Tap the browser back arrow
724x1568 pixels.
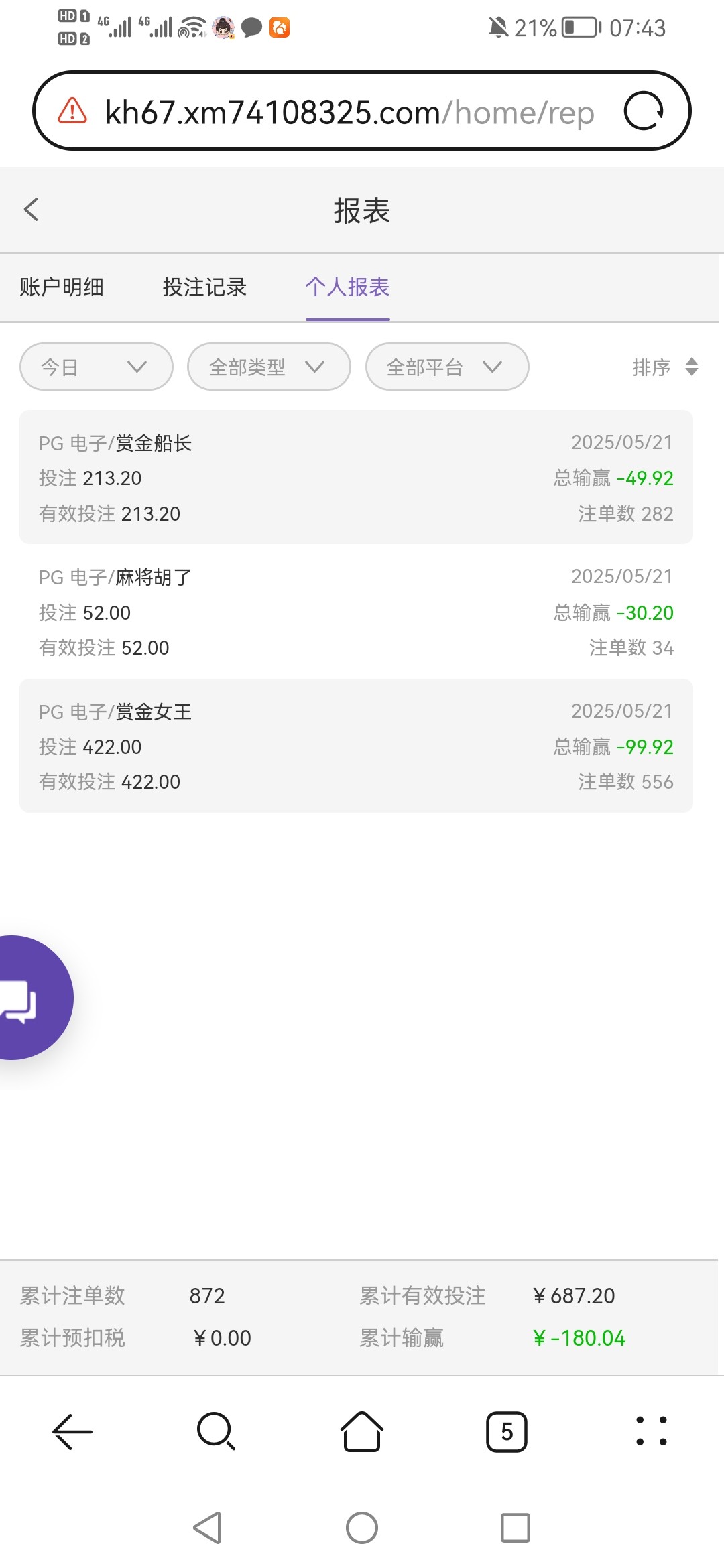pos(72,1432)
